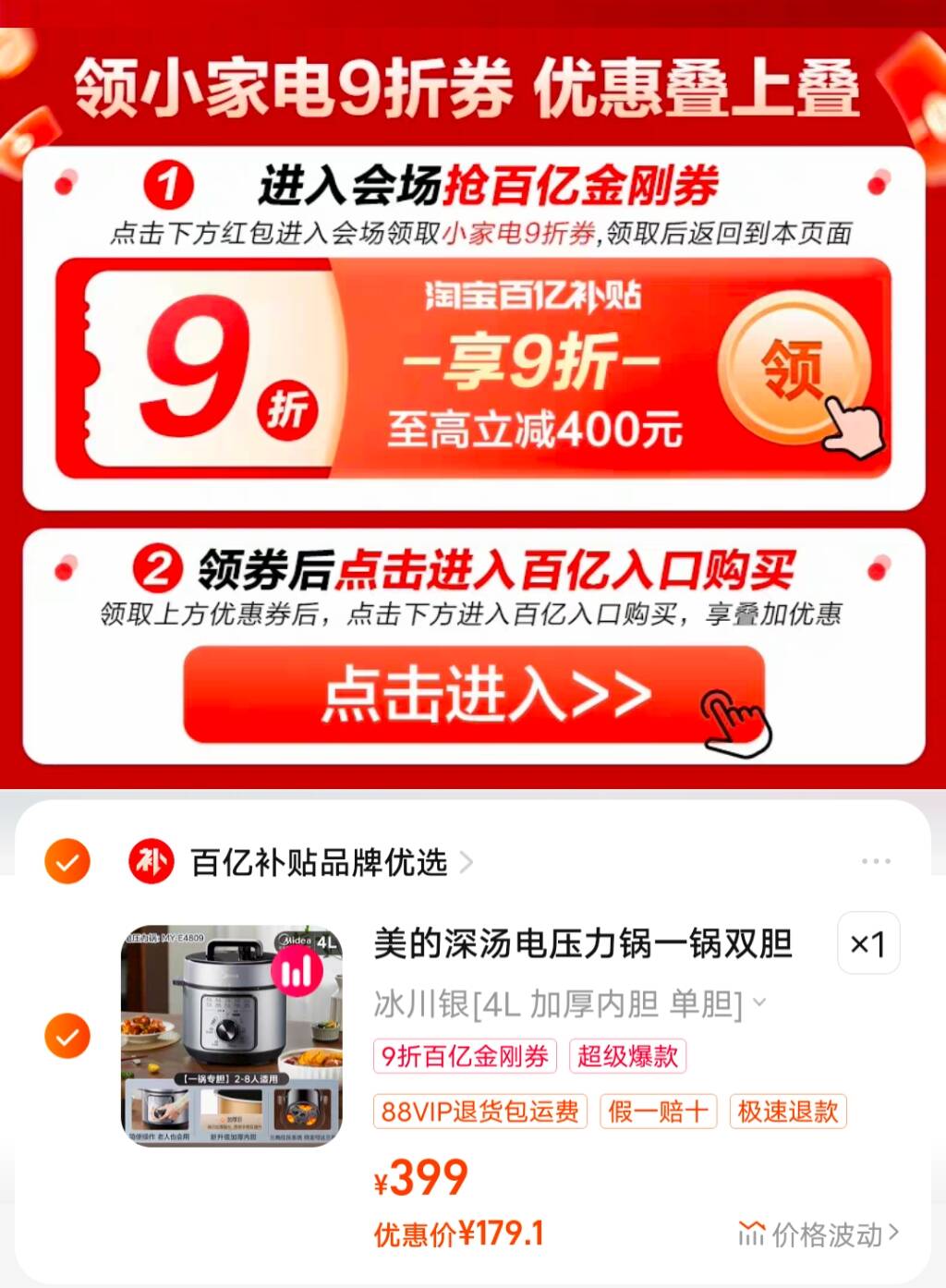Click the 超级爆款 promotional tag
946x1288 pixels.
tap(627, 1058)
